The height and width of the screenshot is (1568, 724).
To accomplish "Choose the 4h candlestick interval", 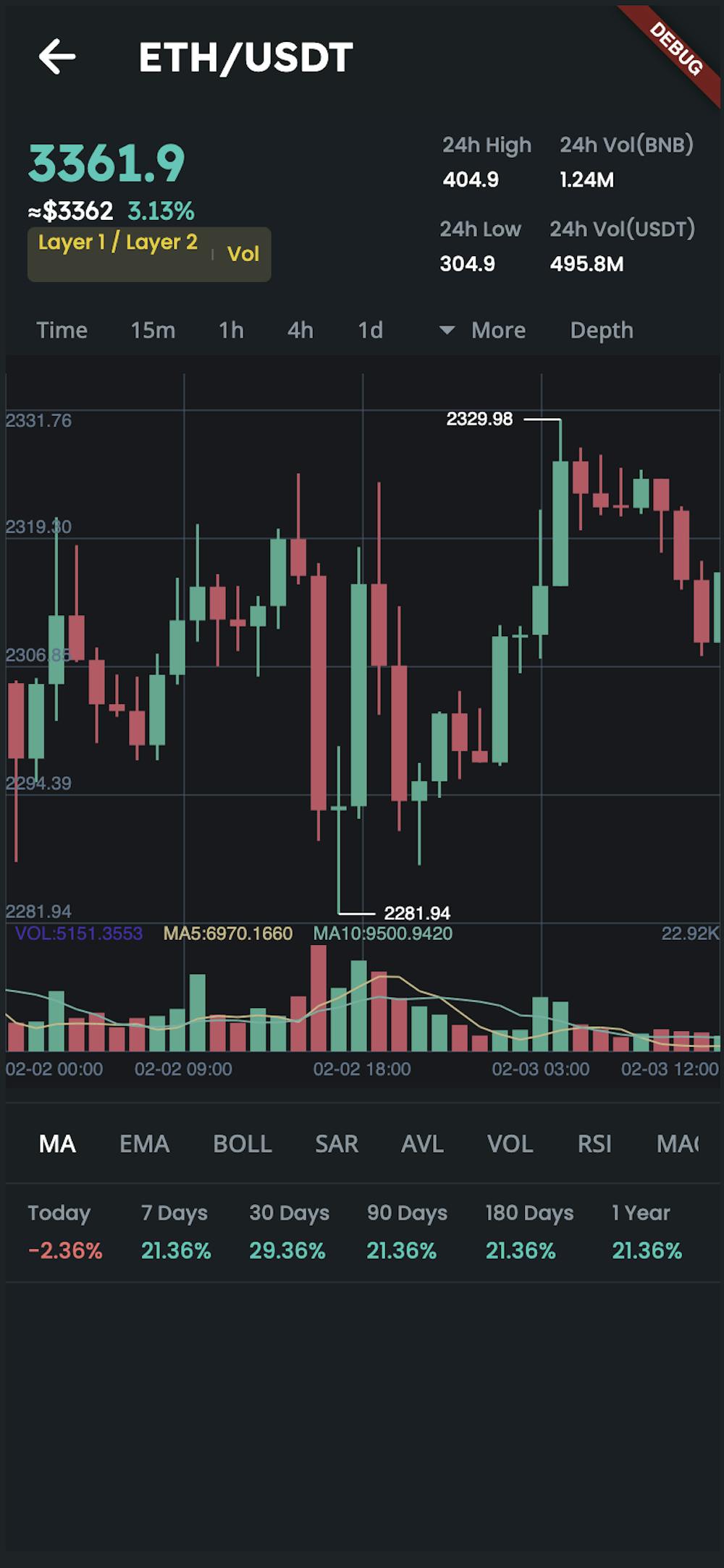I will [300, 330].
